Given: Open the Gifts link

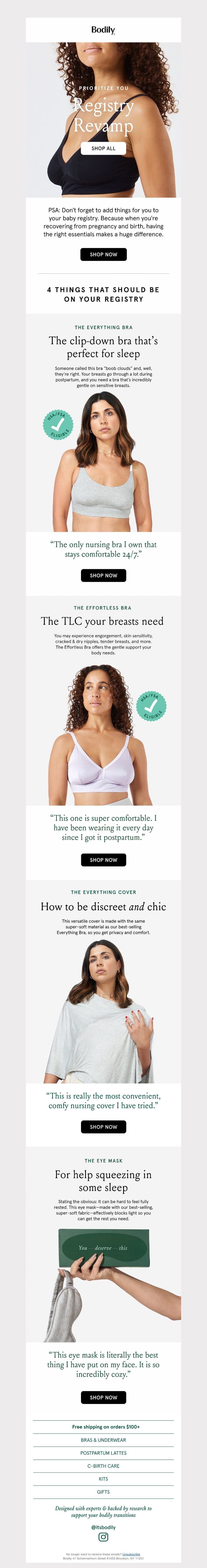Looking at the screenshot, I should pos(103,1491).
